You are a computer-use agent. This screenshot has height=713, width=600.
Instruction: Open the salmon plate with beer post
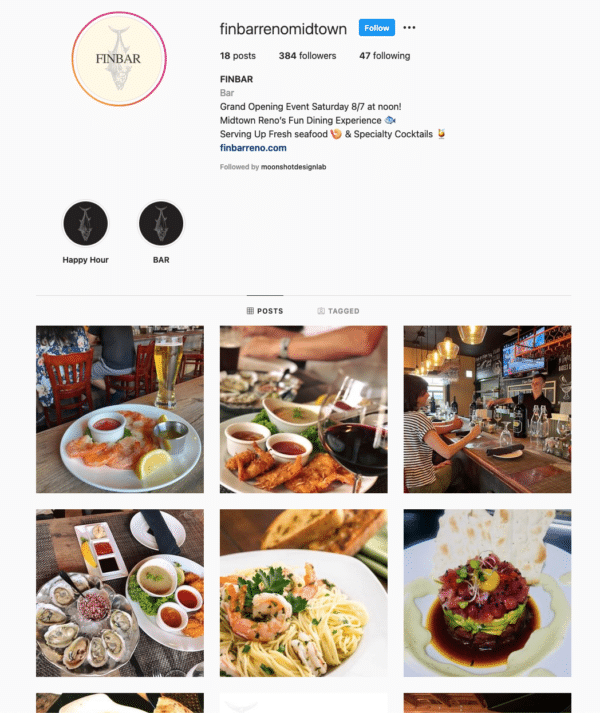[x=120, y=409]
